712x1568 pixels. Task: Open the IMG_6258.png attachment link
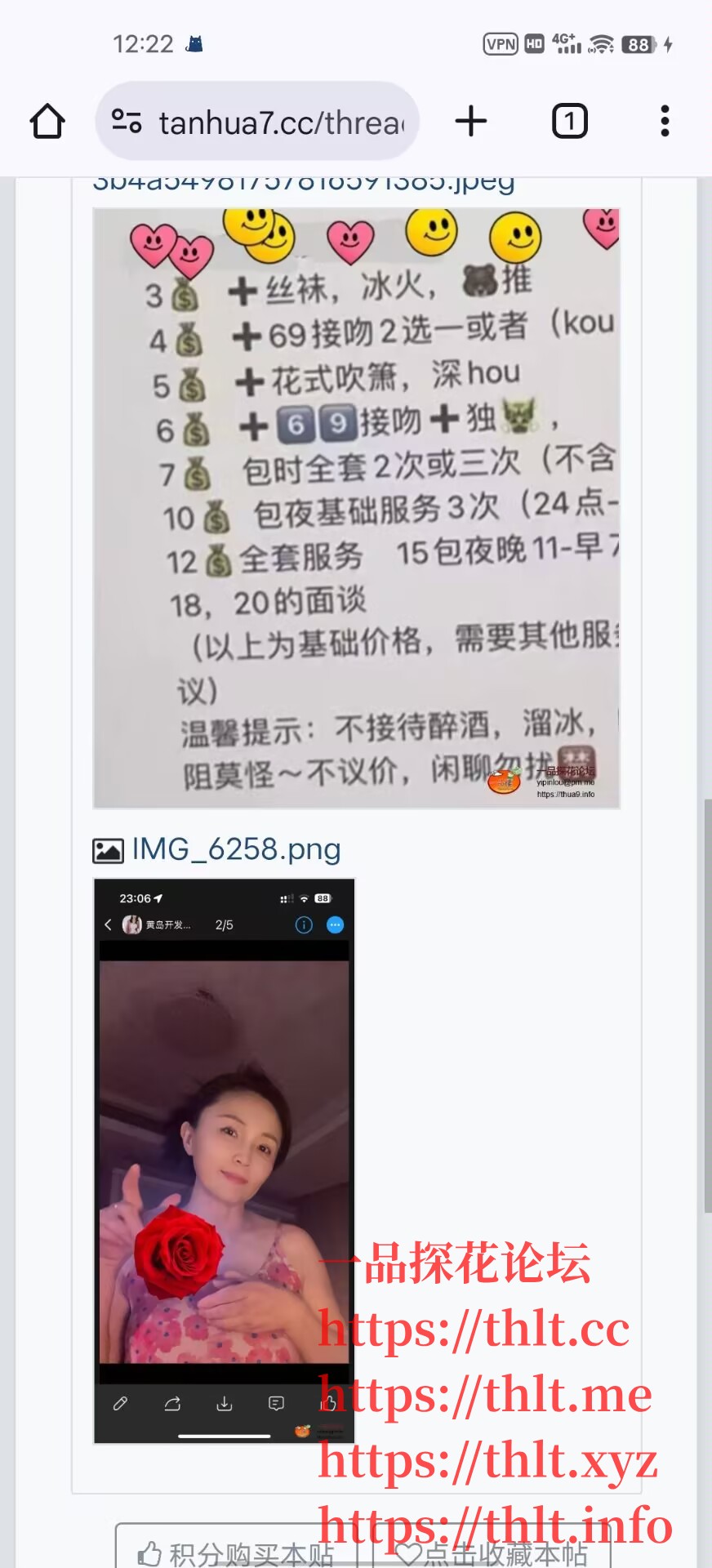point(235,849)
